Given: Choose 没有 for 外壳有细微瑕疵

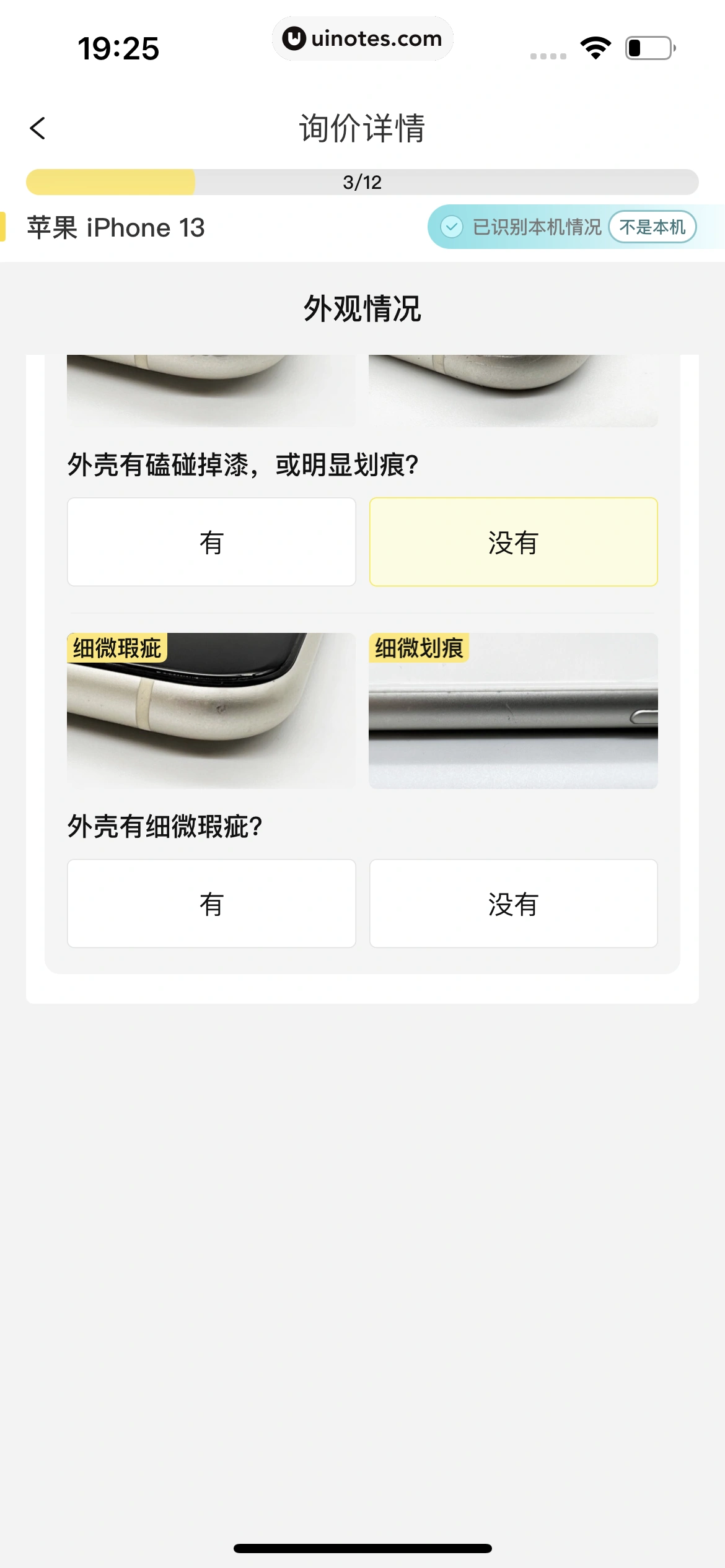Looking at the screenshot, I should click(513, 904).
